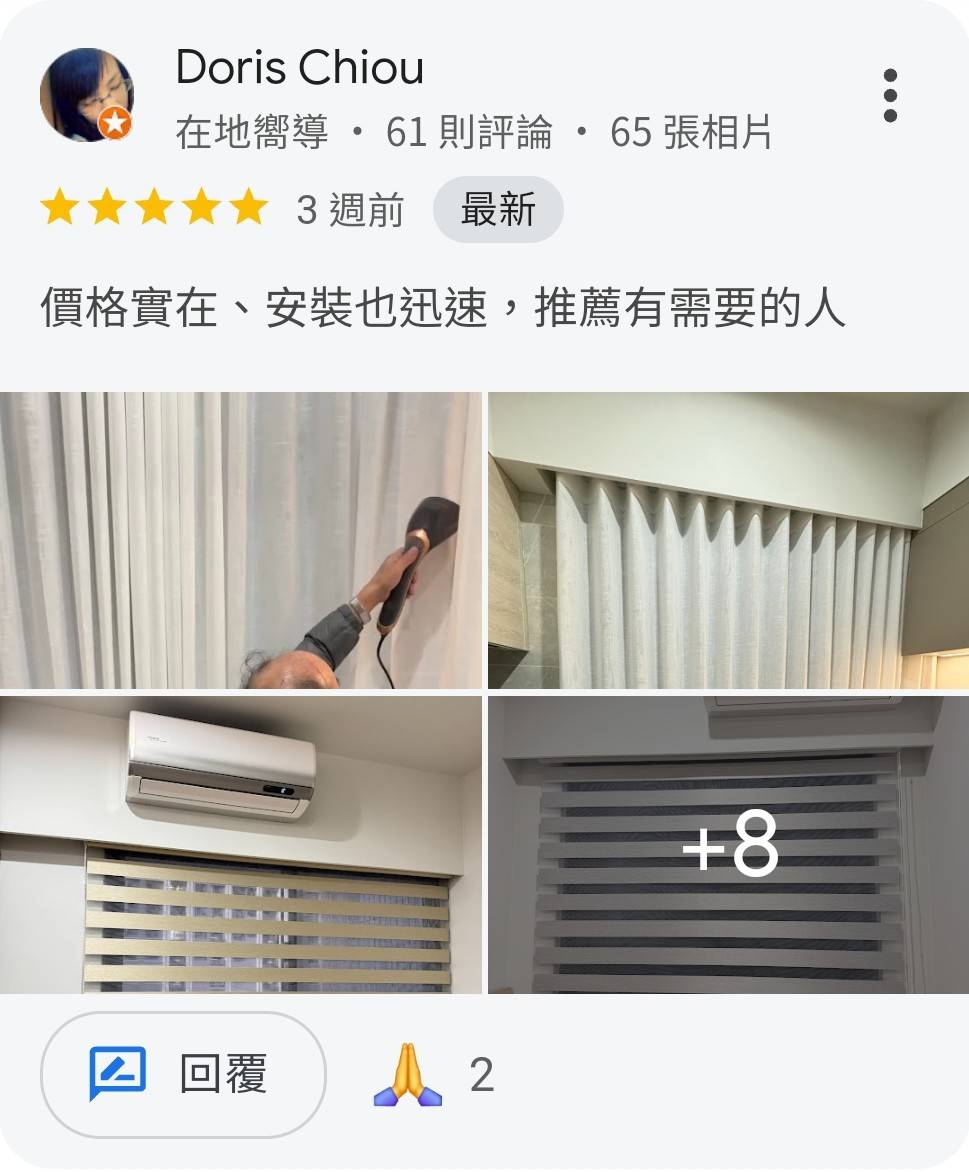Open the overflow menu on Doris Chiou's review
This screenshot has height=1172, width=969.
890,96
